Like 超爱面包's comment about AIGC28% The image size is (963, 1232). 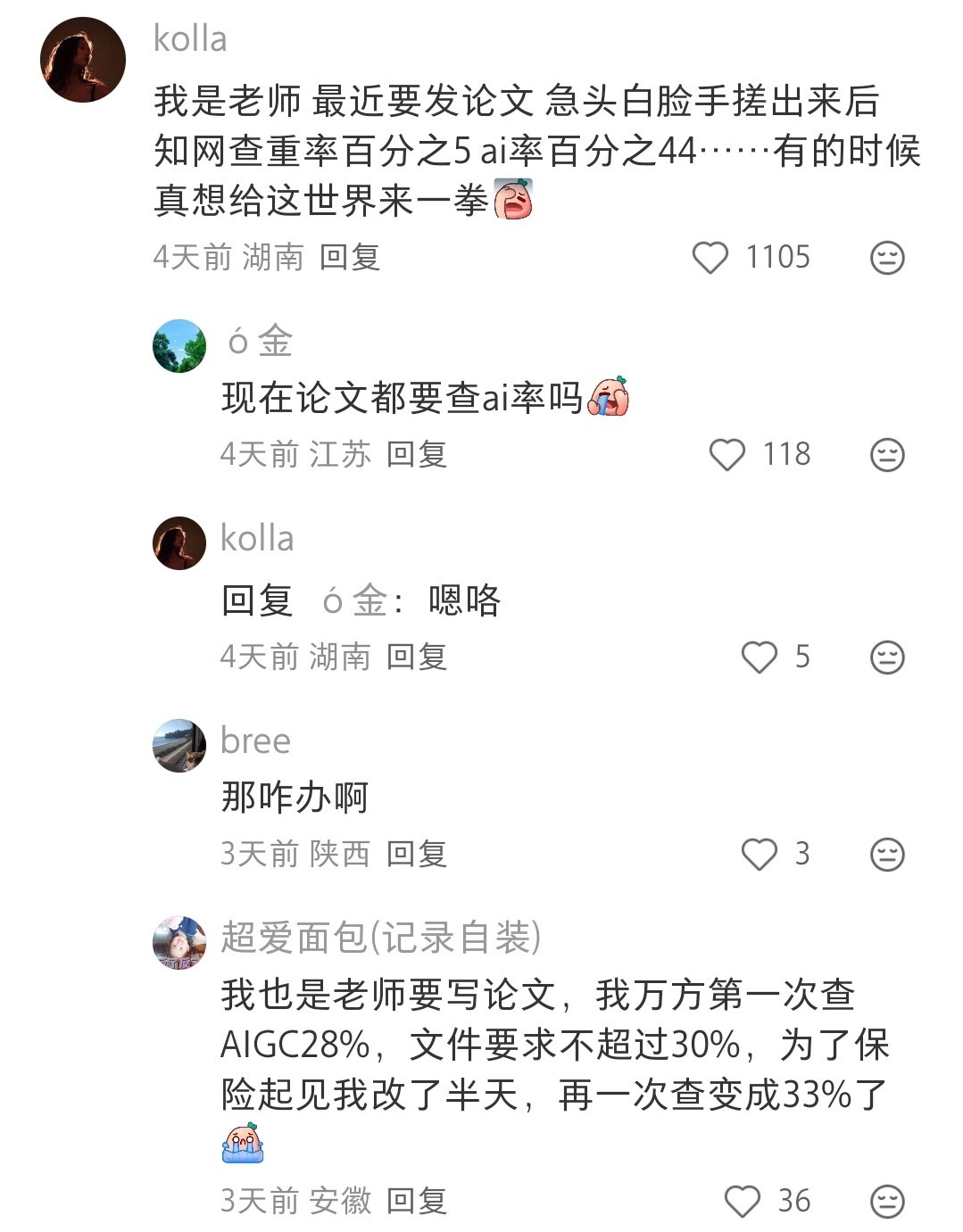743,1201
